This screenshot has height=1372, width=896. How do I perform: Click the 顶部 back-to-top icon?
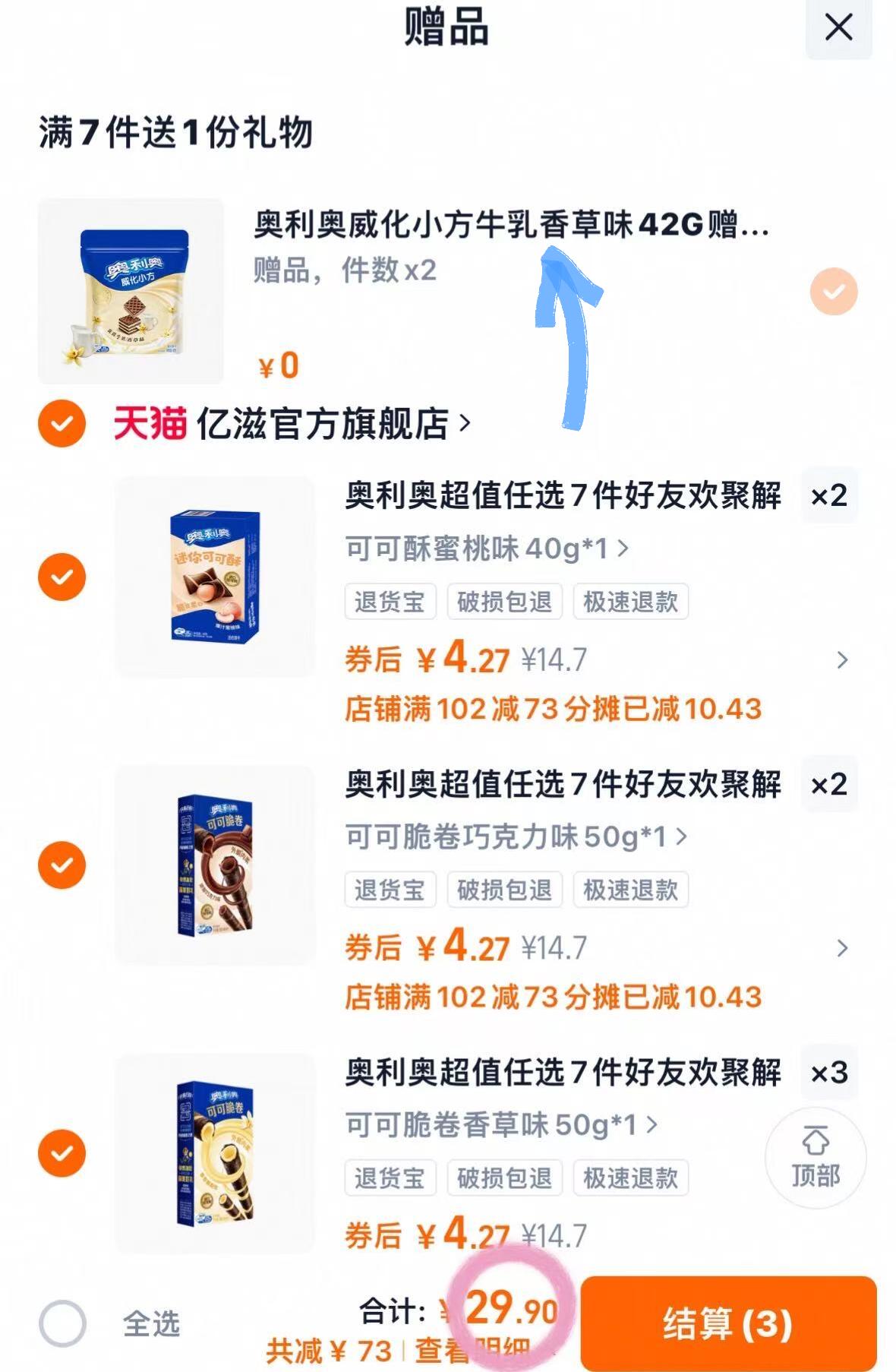click(815, 1156)
